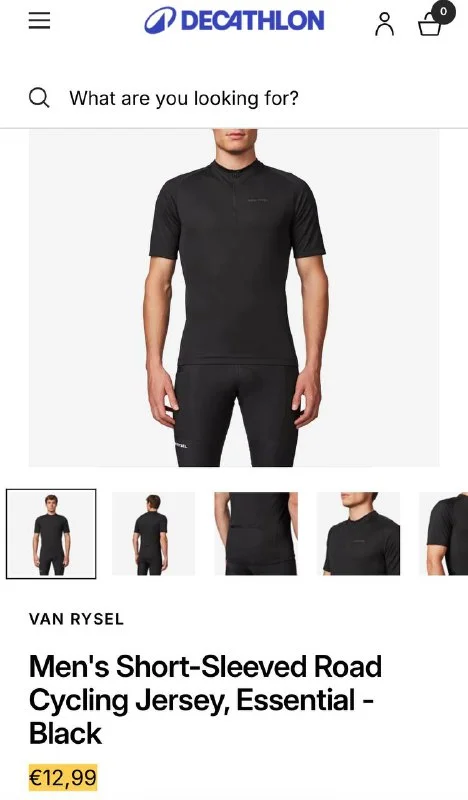
Task: Open the user account icon
Action: pos(384,24)
